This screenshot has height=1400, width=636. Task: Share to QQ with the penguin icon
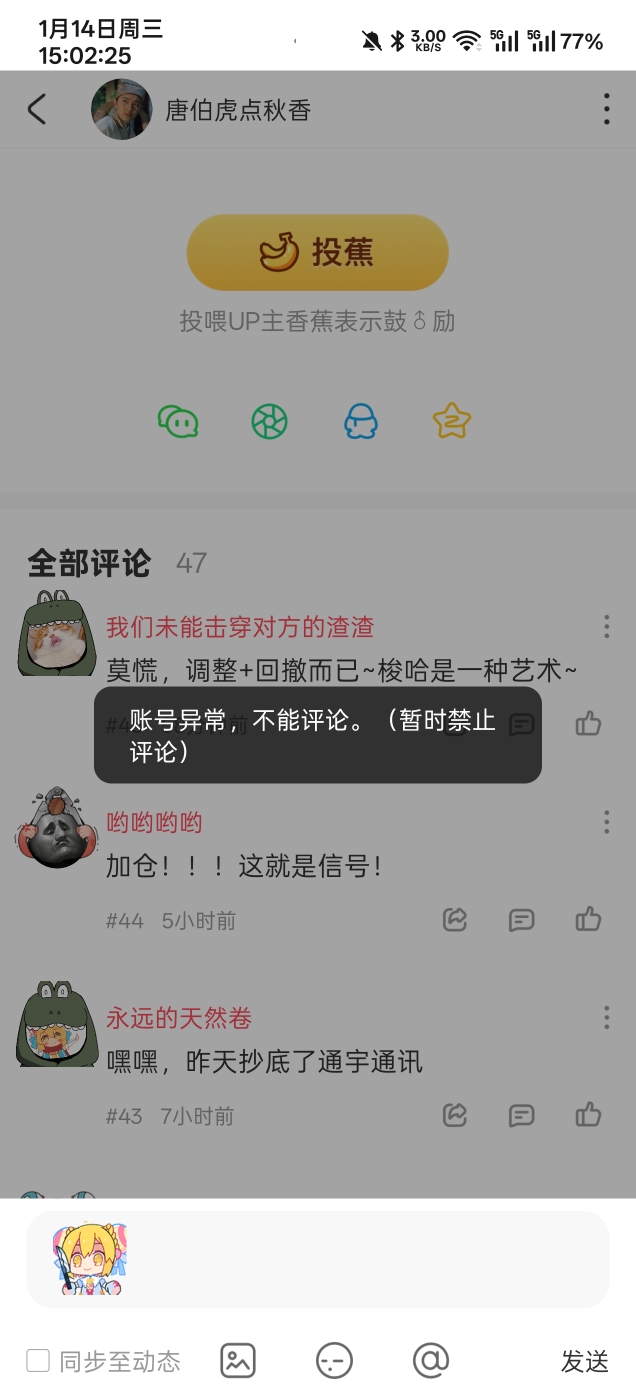click(x=361, y=422)
